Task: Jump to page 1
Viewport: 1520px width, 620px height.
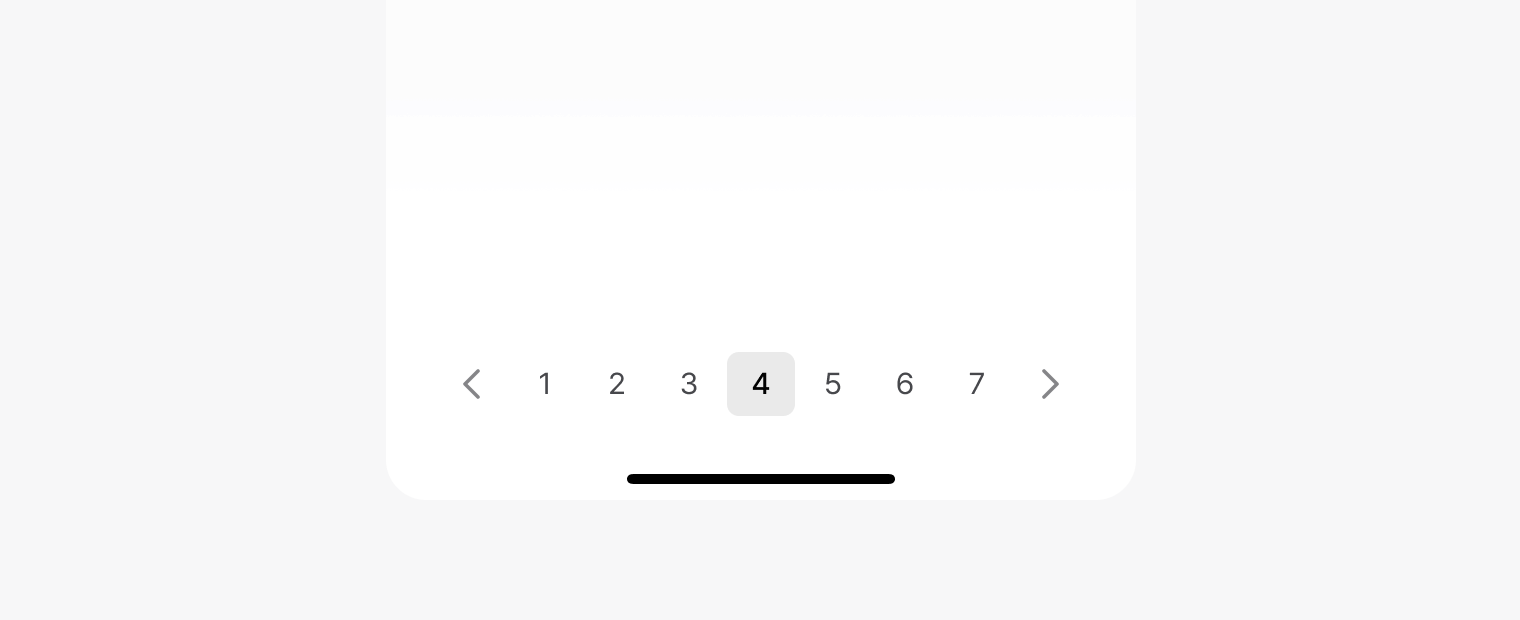Action: coord(545,384)
